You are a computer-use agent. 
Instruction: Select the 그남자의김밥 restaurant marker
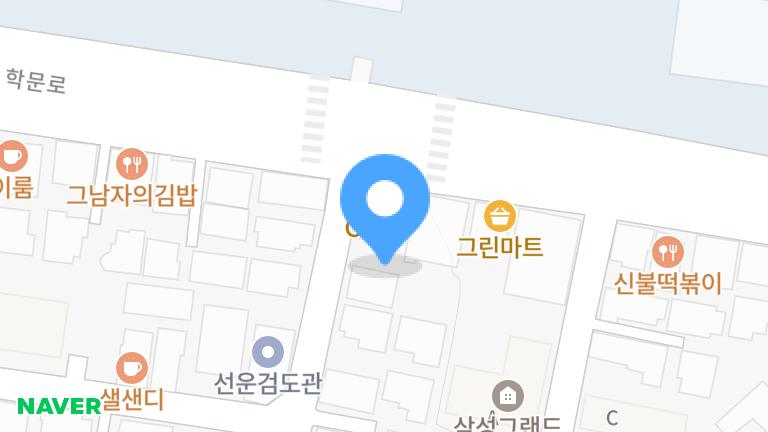coord(132,163)
